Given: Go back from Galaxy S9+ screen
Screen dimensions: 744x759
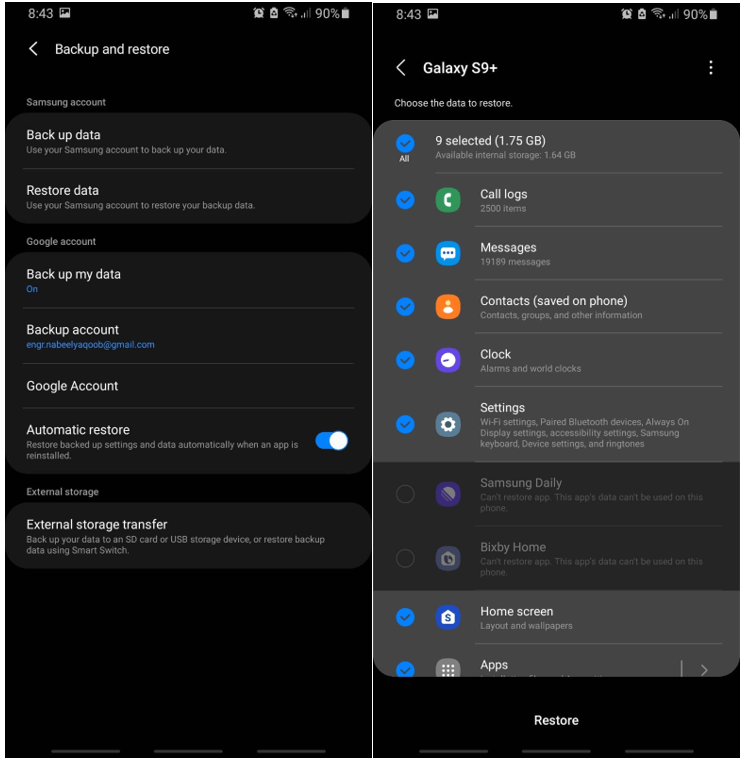Looking at the screenshot, I should [401, 68].
